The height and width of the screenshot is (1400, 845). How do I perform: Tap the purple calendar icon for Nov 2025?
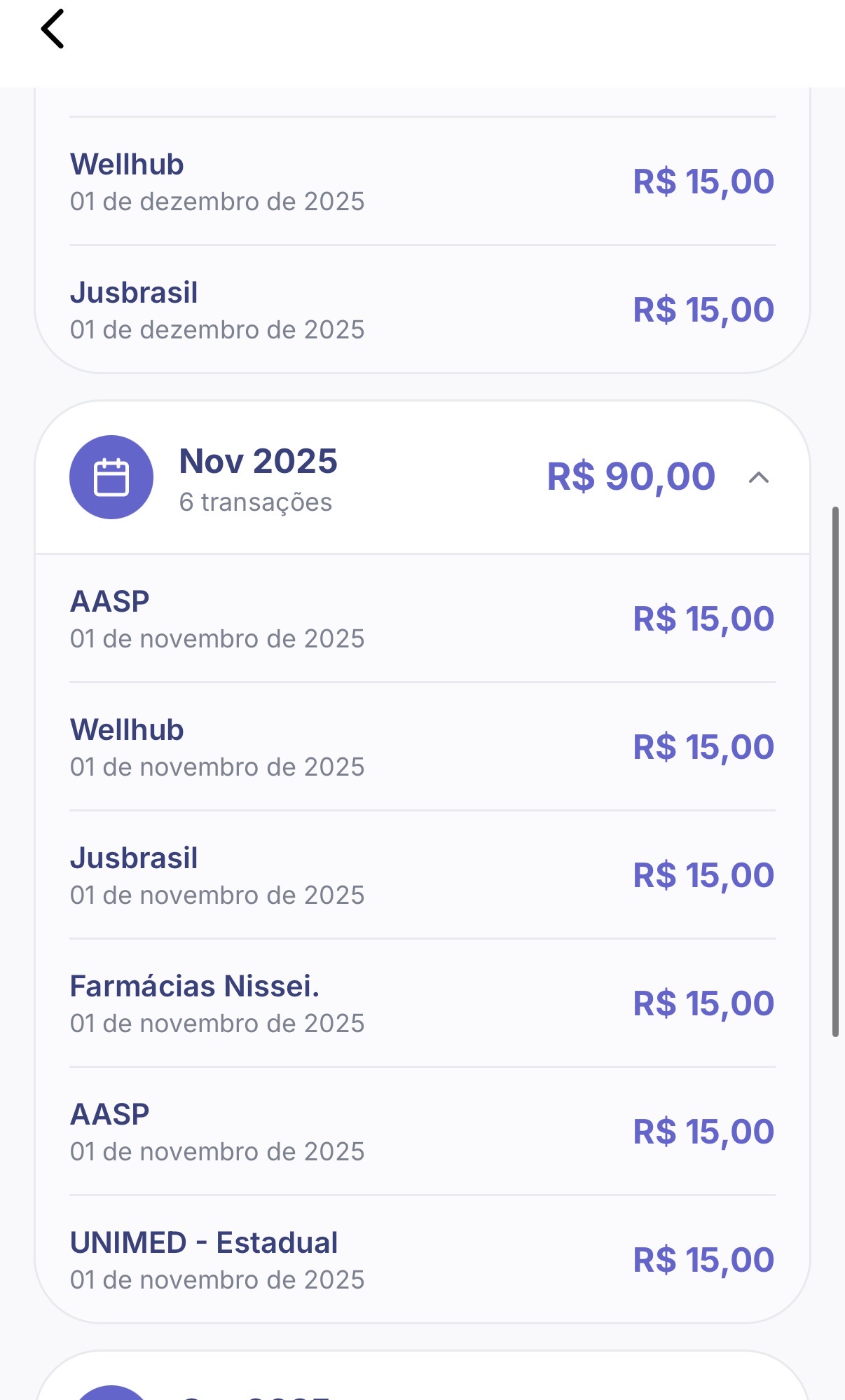point(111,476)
